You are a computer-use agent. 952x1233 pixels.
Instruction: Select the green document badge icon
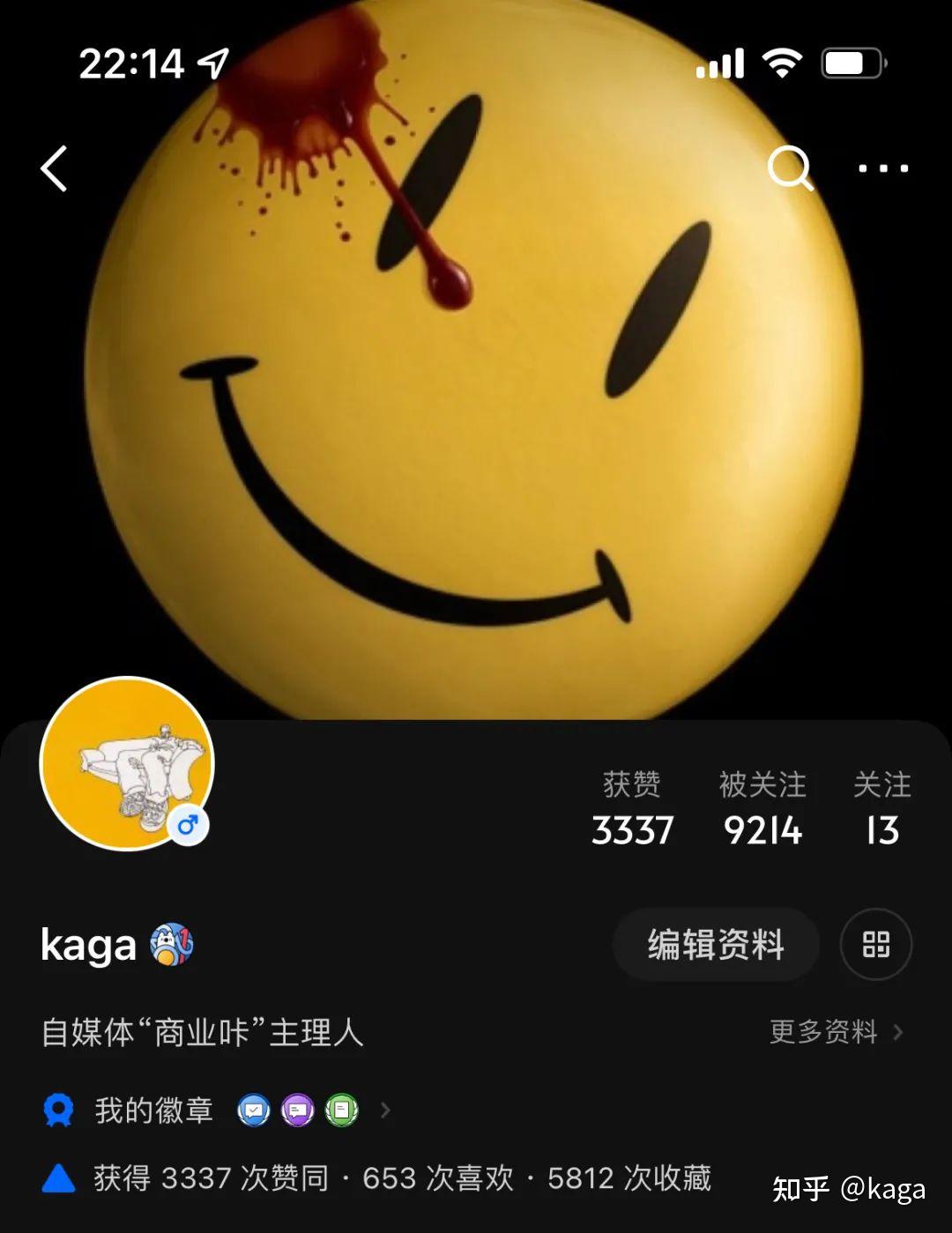pyautogui.click(x=339, y=1110)
